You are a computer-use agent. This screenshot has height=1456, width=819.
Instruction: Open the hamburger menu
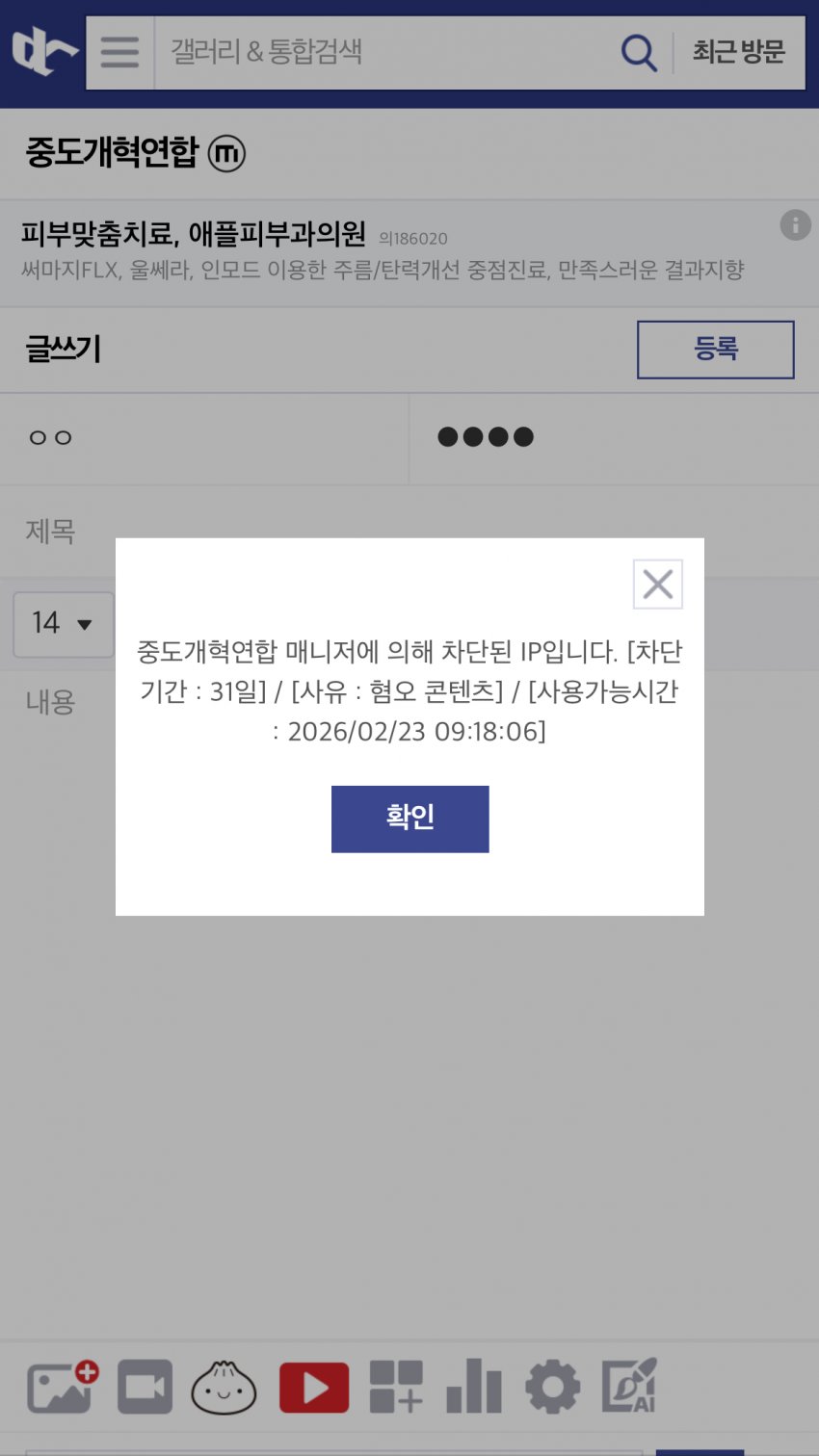point(119,52)
